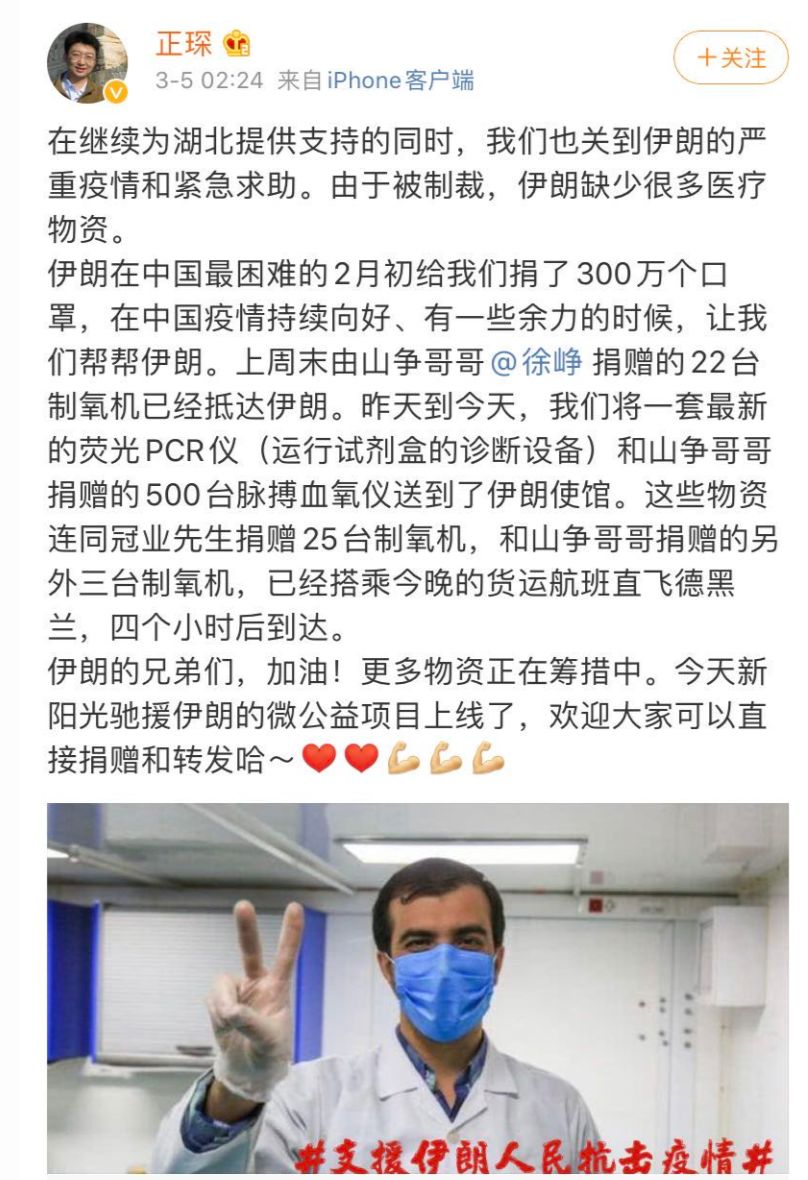Open the username 正琛
This screenshot has height=1180, width=808.
point(183,43)
